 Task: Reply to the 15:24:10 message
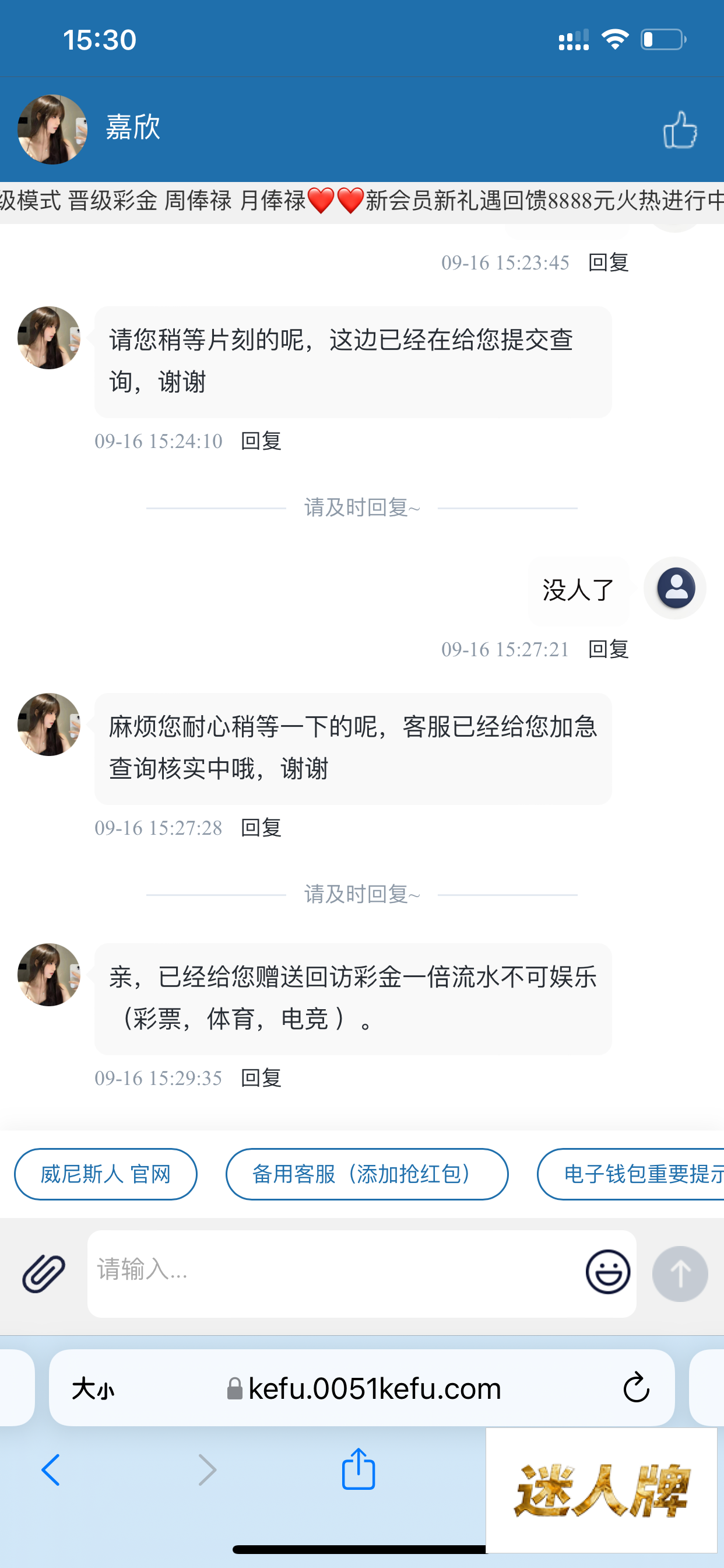pos(261,440)
